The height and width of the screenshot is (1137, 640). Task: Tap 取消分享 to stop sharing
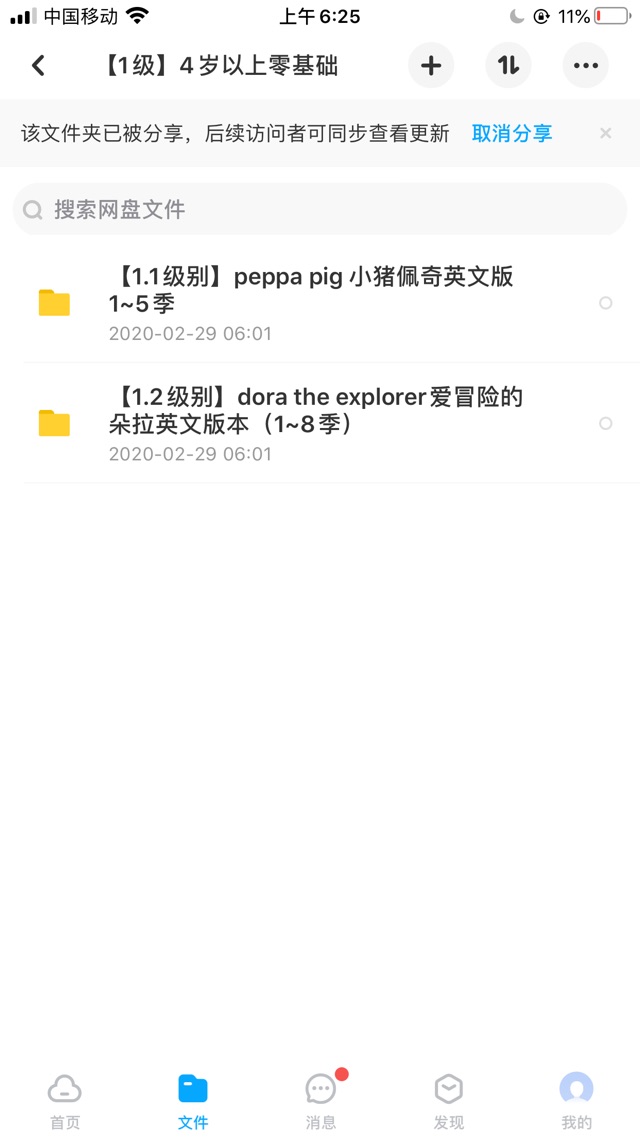tap(512, 133)
